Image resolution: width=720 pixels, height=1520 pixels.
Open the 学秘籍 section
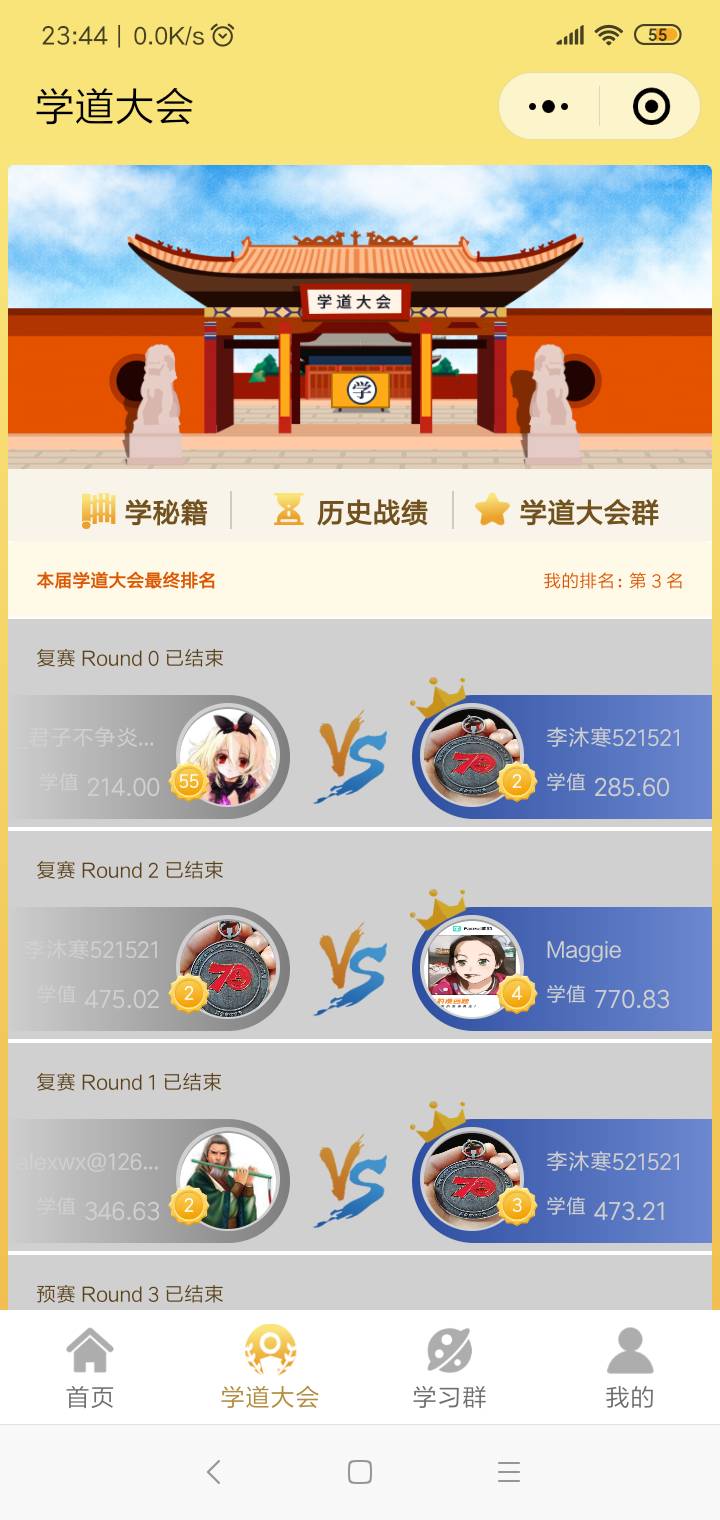[x=145, y=512]
